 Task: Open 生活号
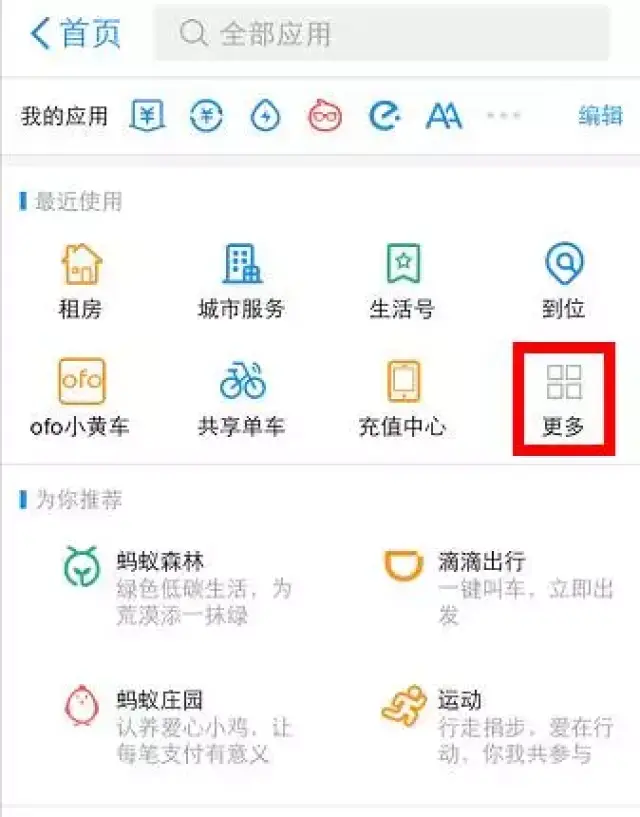coord(402,280)
